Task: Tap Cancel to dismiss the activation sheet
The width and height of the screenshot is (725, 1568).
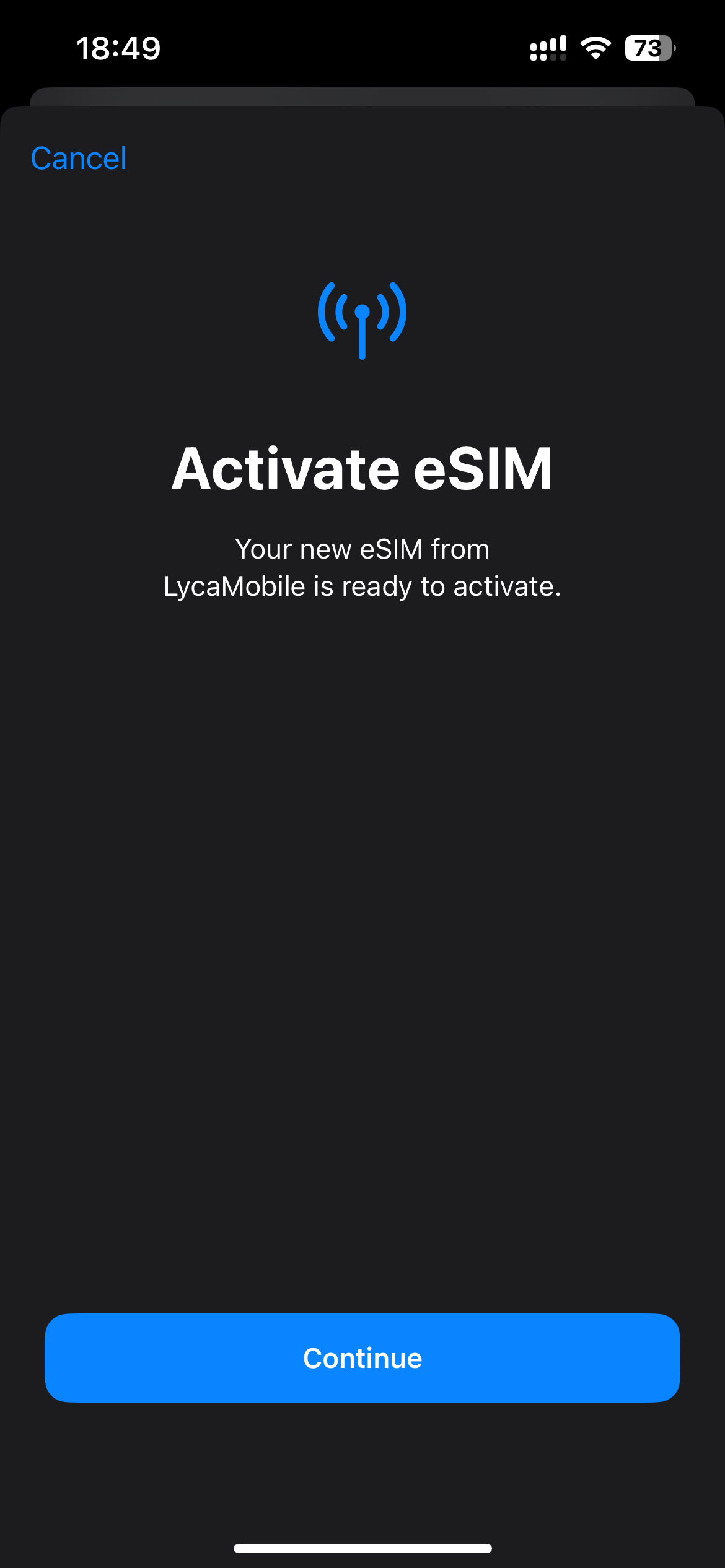Action: [78, 158]
